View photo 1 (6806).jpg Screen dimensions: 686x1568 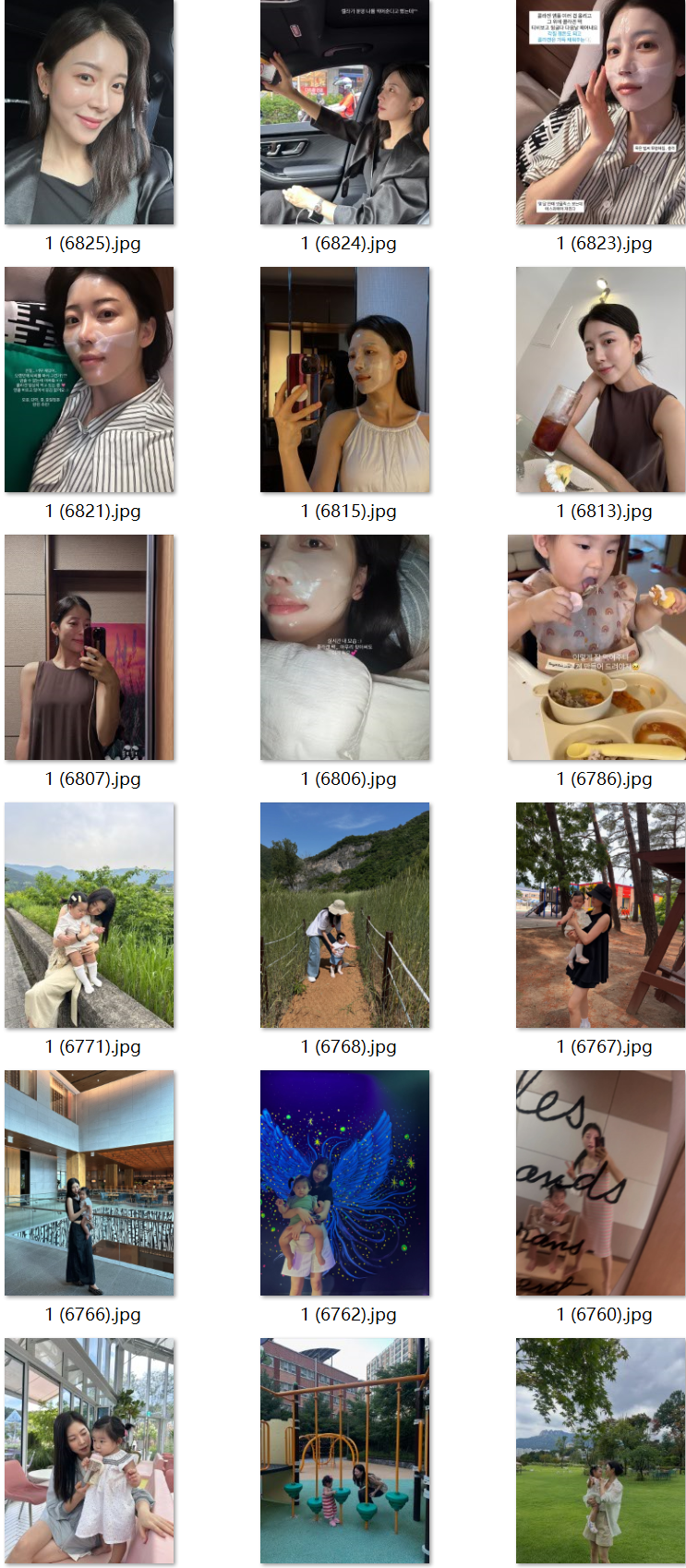344,647
